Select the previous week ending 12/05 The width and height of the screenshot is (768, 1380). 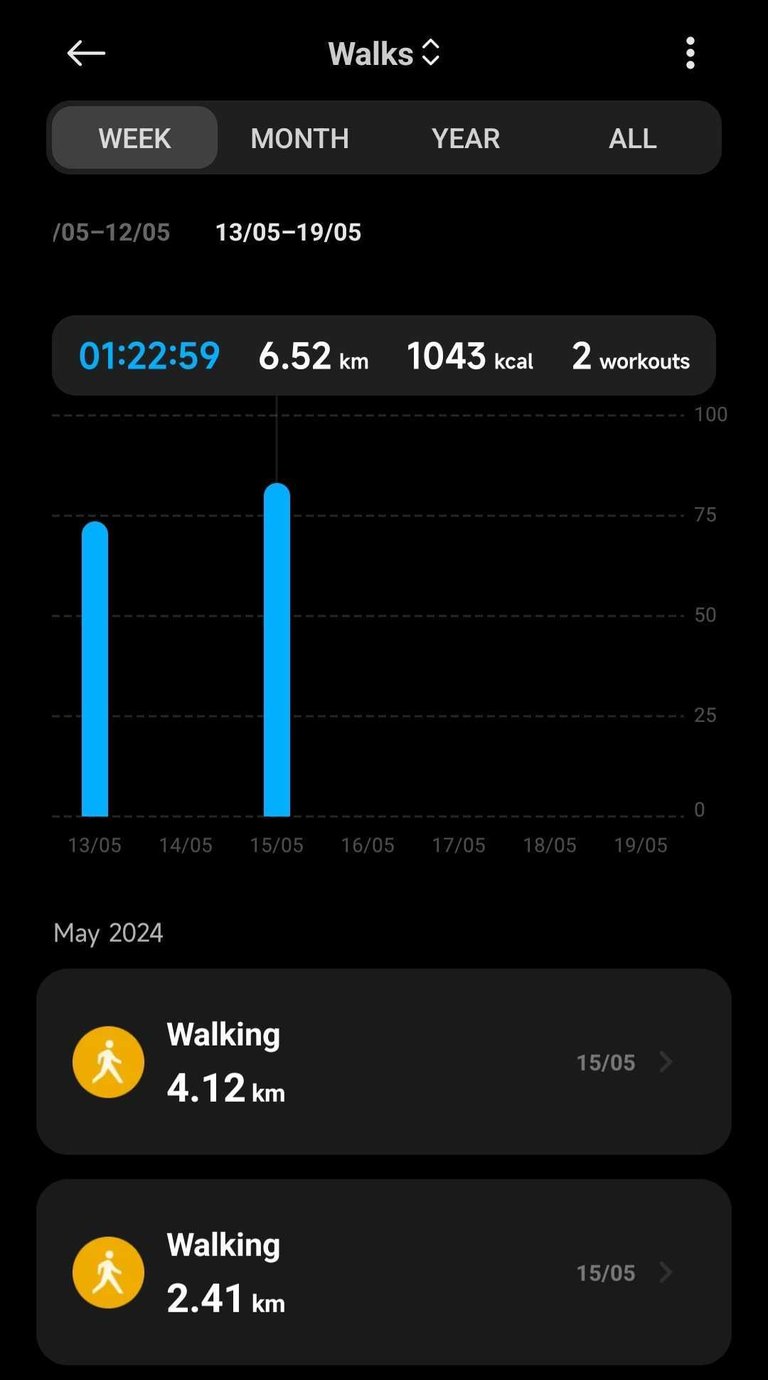tap(111, 233)
